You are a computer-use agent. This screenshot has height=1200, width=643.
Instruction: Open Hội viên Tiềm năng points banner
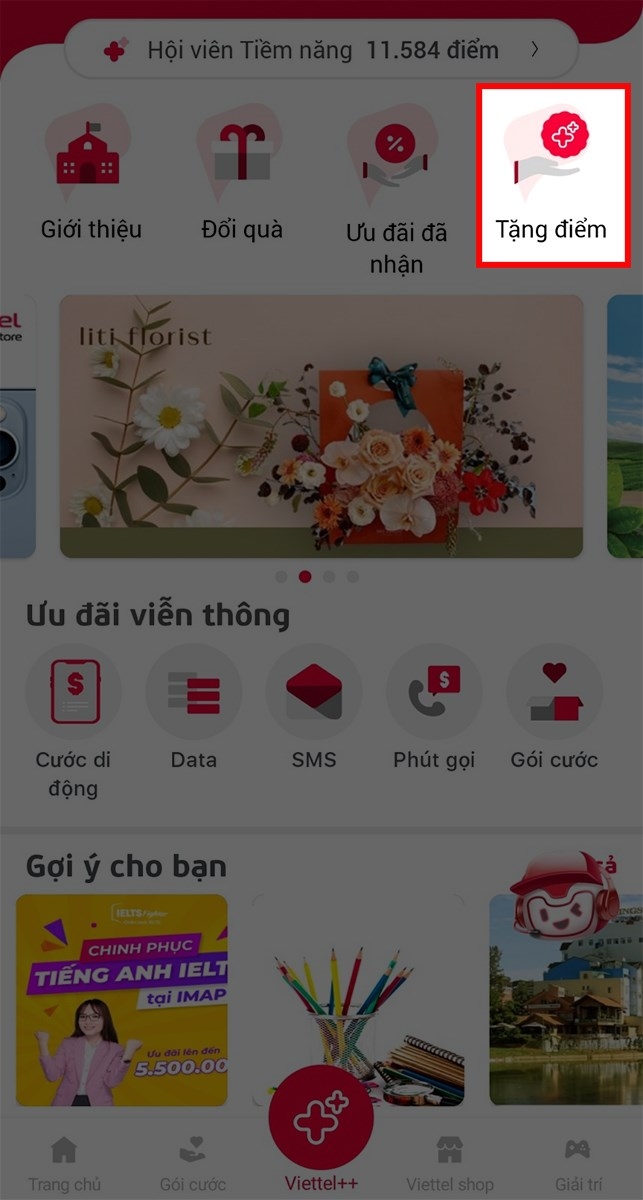pos(321,49)
